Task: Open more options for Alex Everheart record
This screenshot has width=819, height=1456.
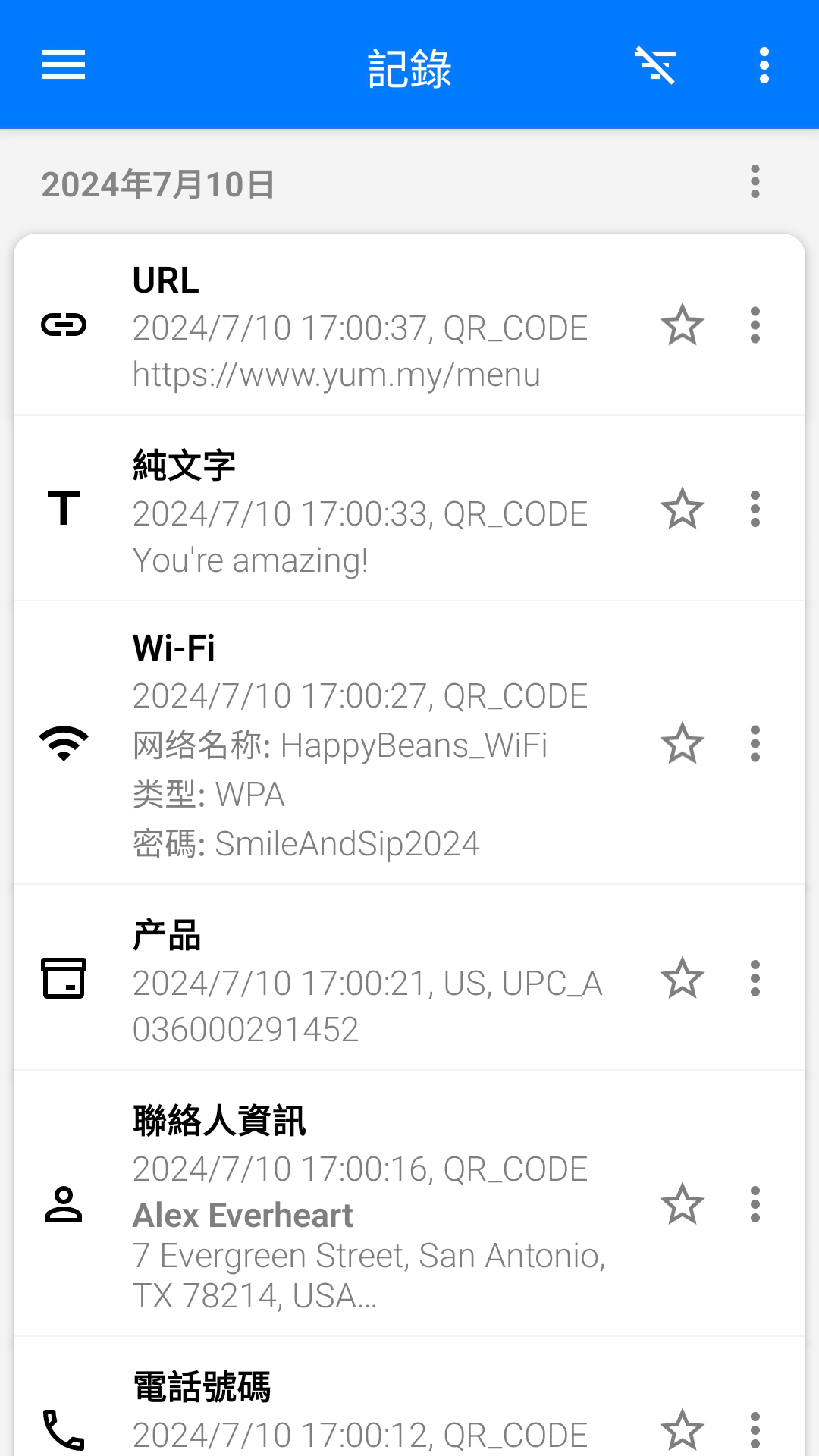Action: pyautogui.click(x=755, y=1204)
